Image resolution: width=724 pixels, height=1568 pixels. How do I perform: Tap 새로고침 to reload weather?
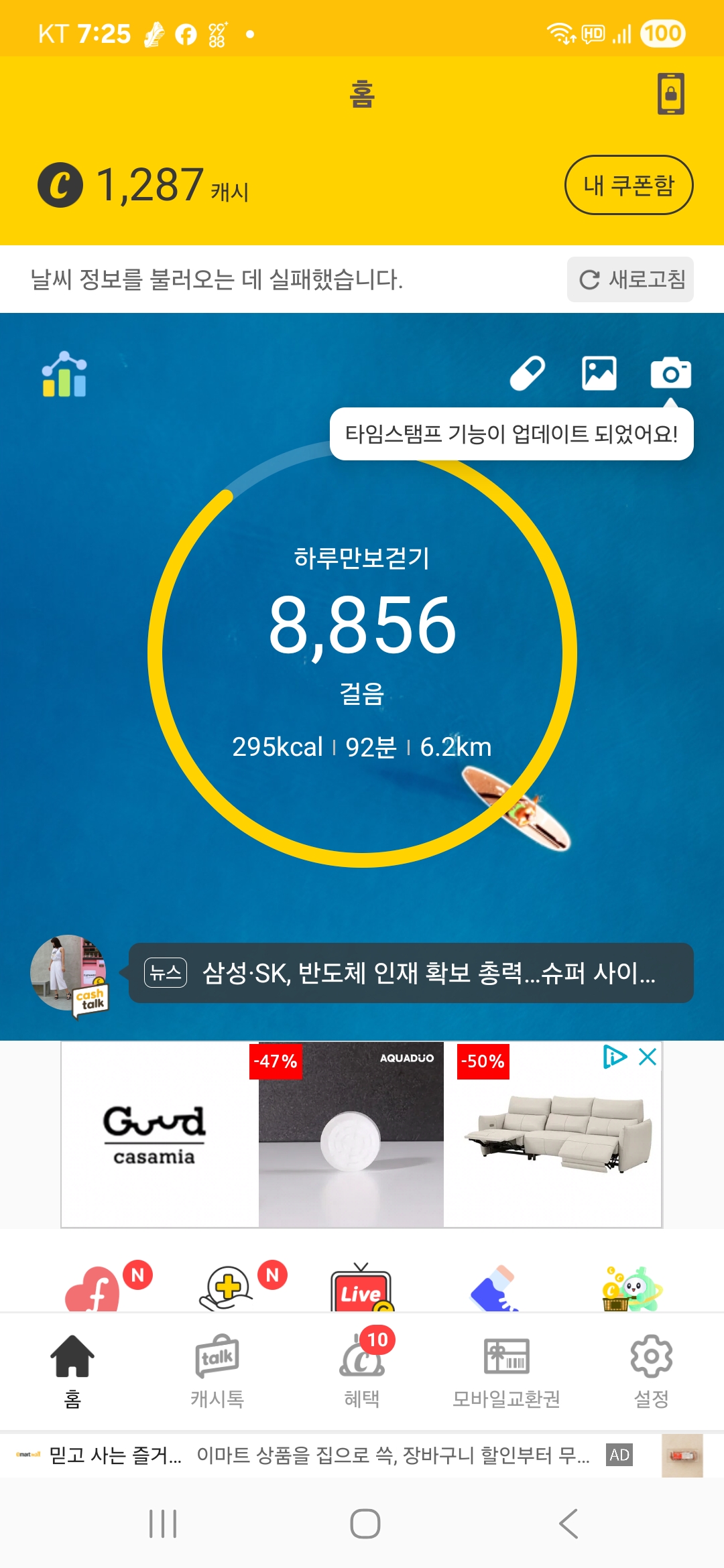pyautogui.click(x=630, y=279)
